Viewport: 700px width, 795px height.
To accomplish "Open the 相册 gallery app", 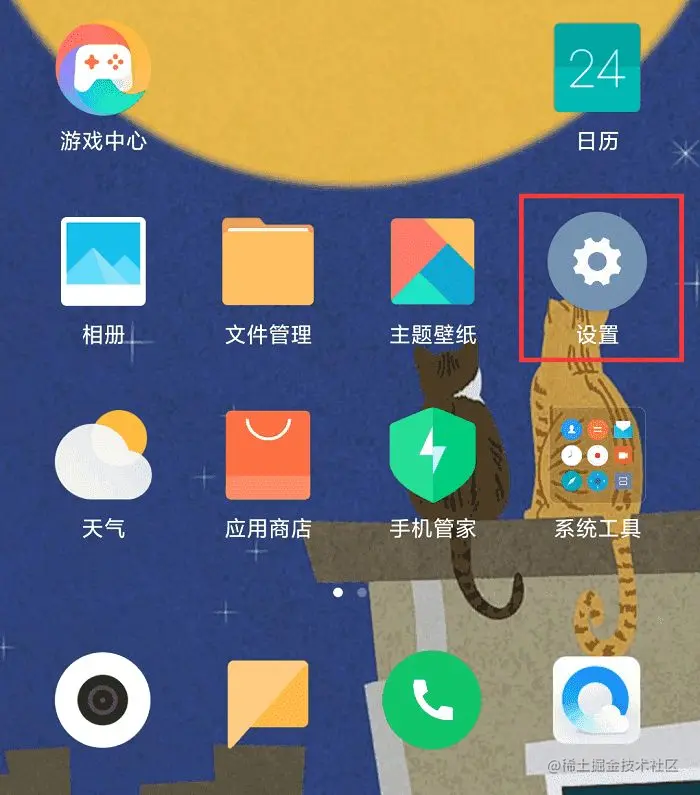I will point(103,262).
